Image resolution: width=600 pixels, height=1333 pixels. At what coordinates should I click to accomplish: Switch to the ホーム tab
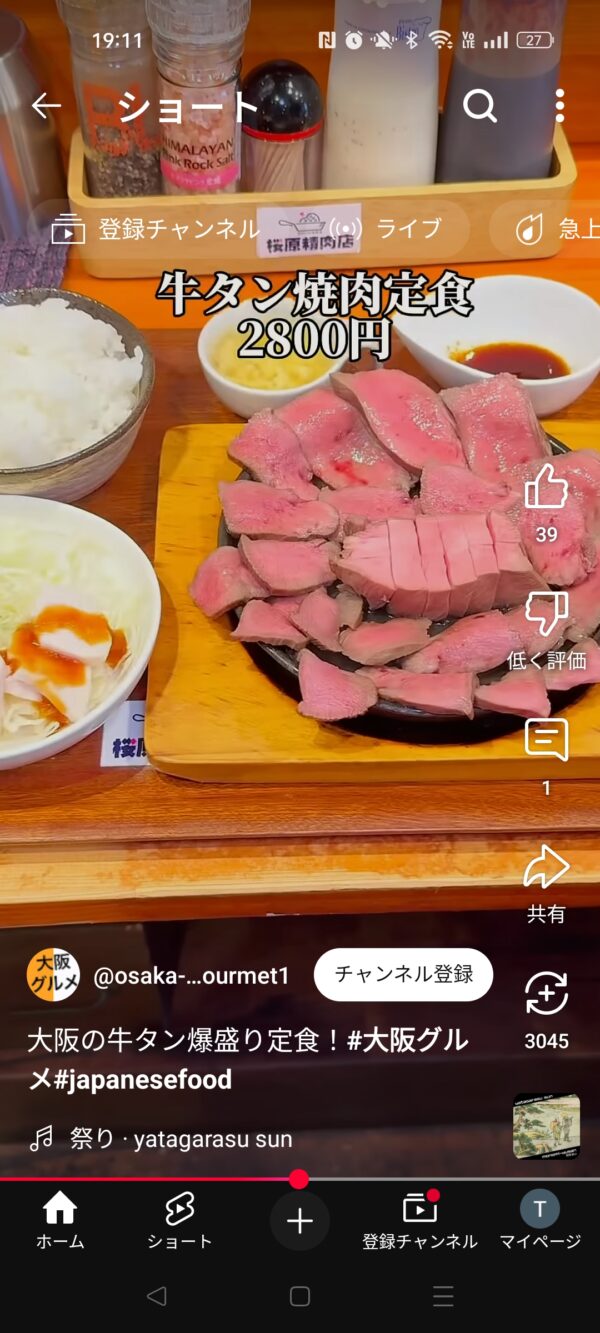(60, 1221)
